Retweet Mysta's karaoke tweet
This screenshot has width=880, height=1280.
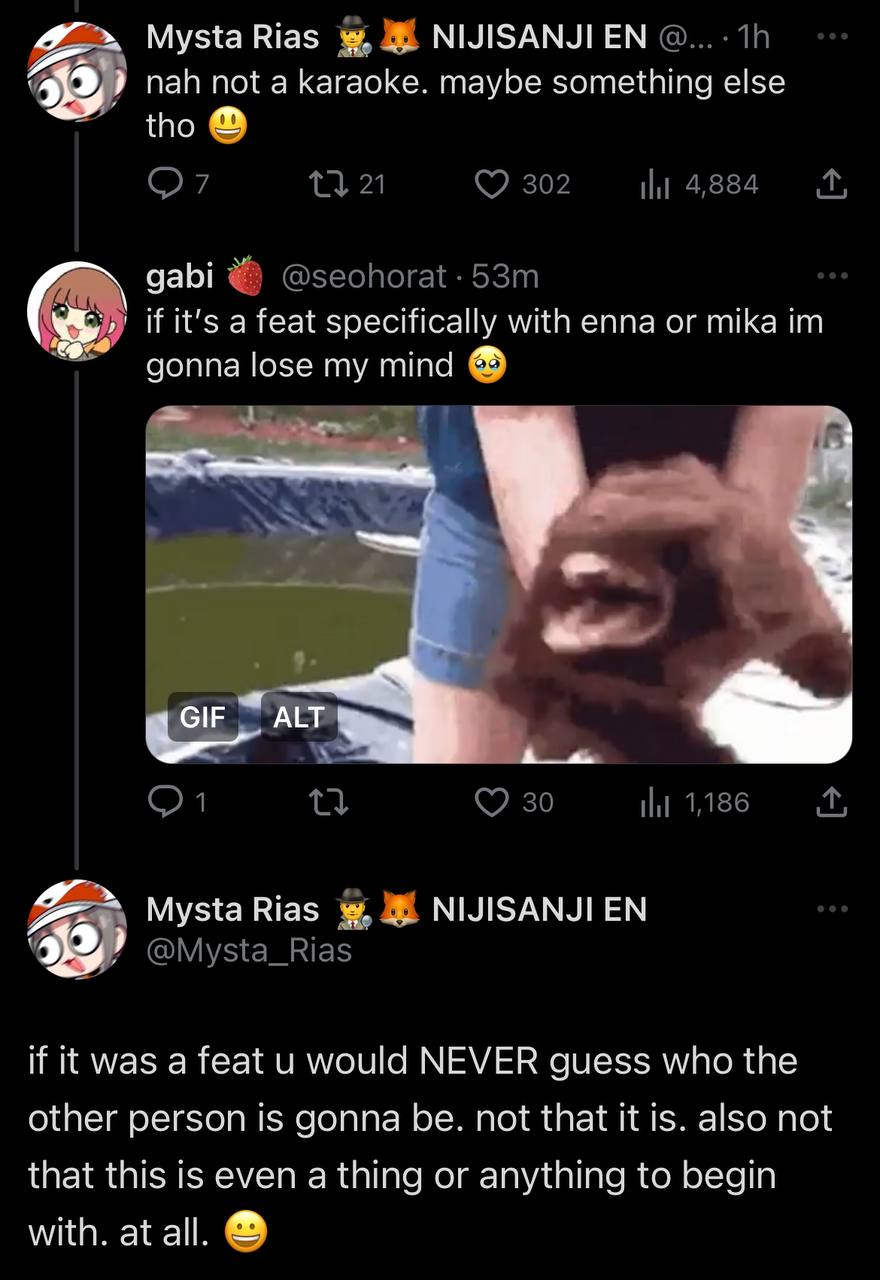pyautogui.click(x=322, y=184)
